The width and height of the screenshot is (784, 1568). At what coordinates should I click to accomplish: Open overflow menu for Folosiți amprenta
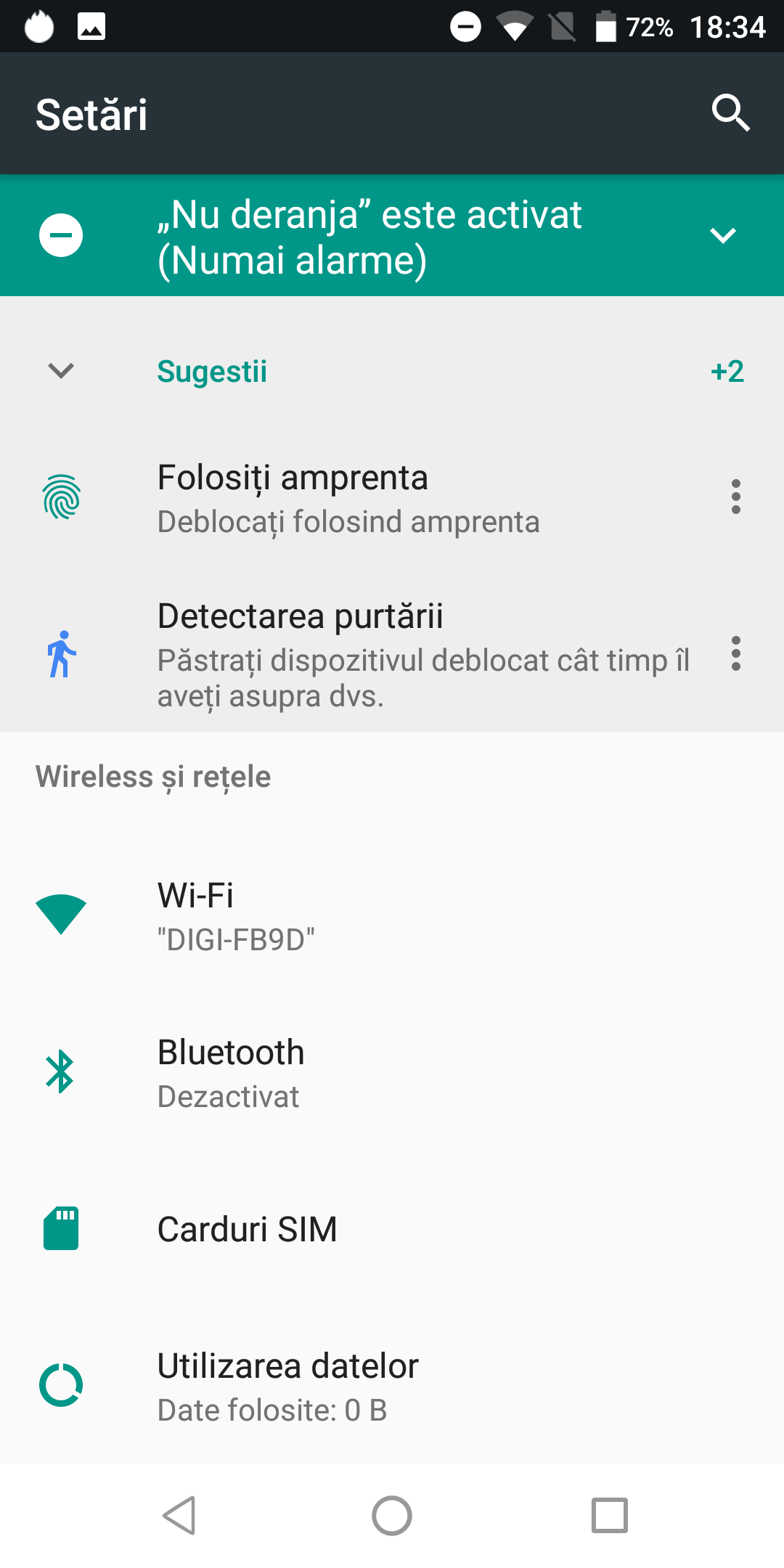[736, 497]
